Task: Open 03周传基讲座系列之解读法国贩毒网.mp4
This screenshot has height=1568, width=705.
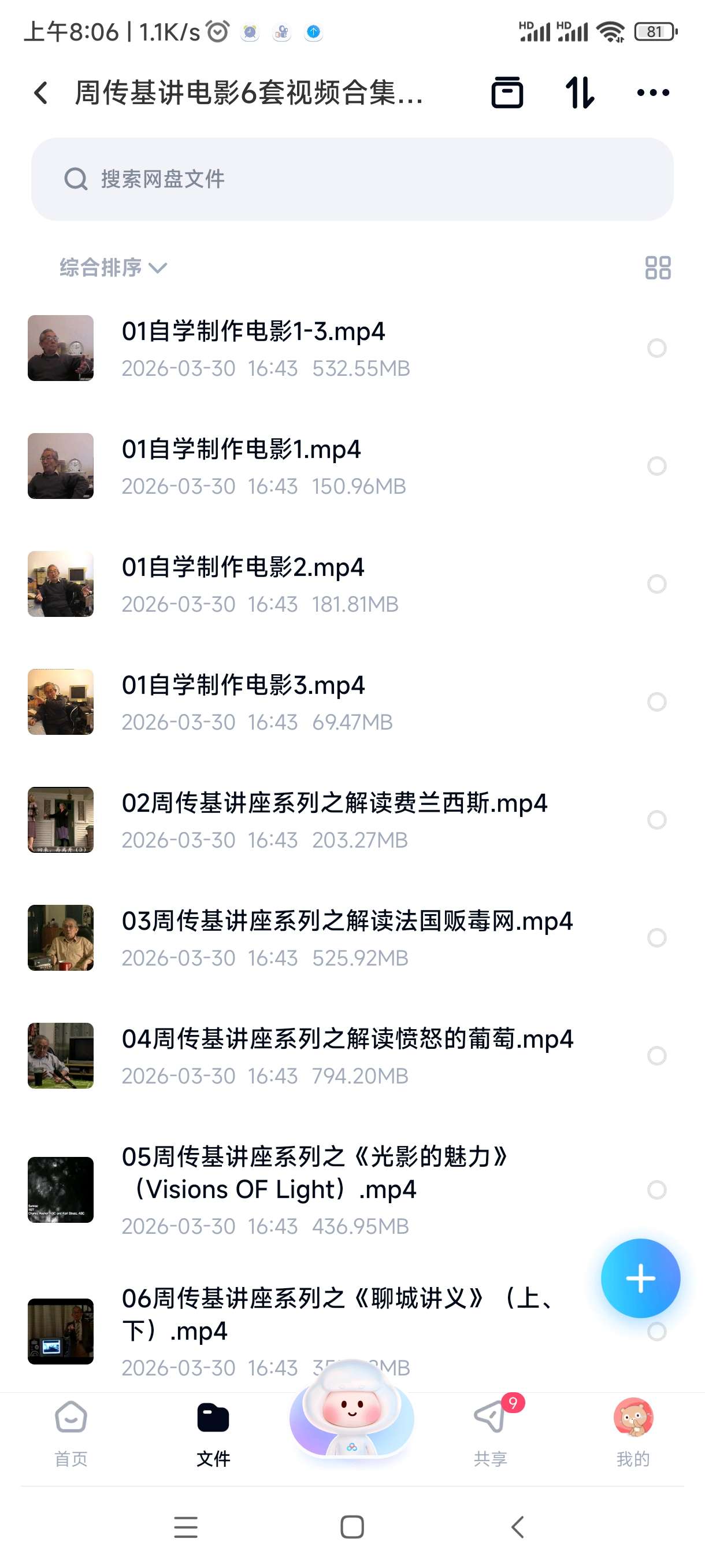Action: [x=347, y=922]
